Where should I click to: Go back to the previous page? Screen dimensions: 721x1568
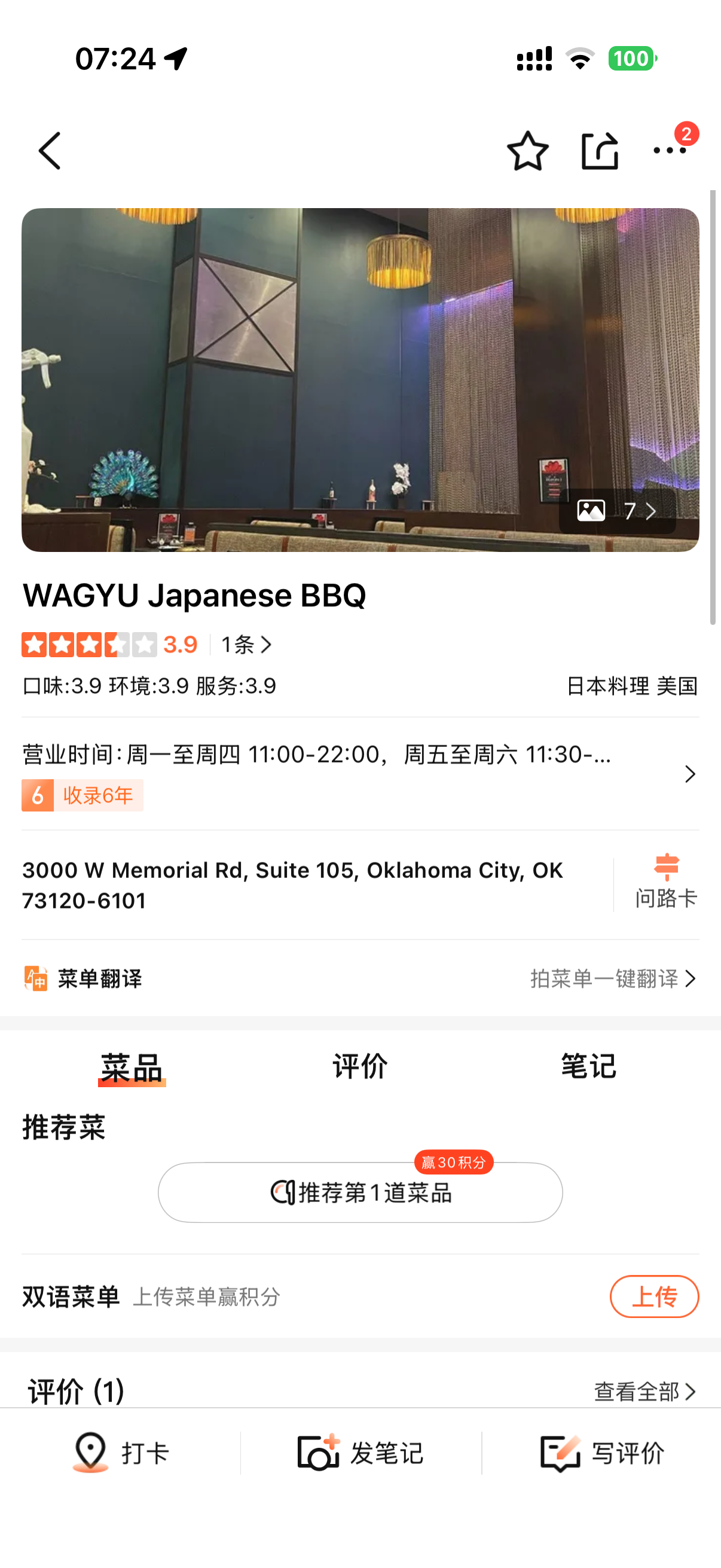[x=50, y=150]
